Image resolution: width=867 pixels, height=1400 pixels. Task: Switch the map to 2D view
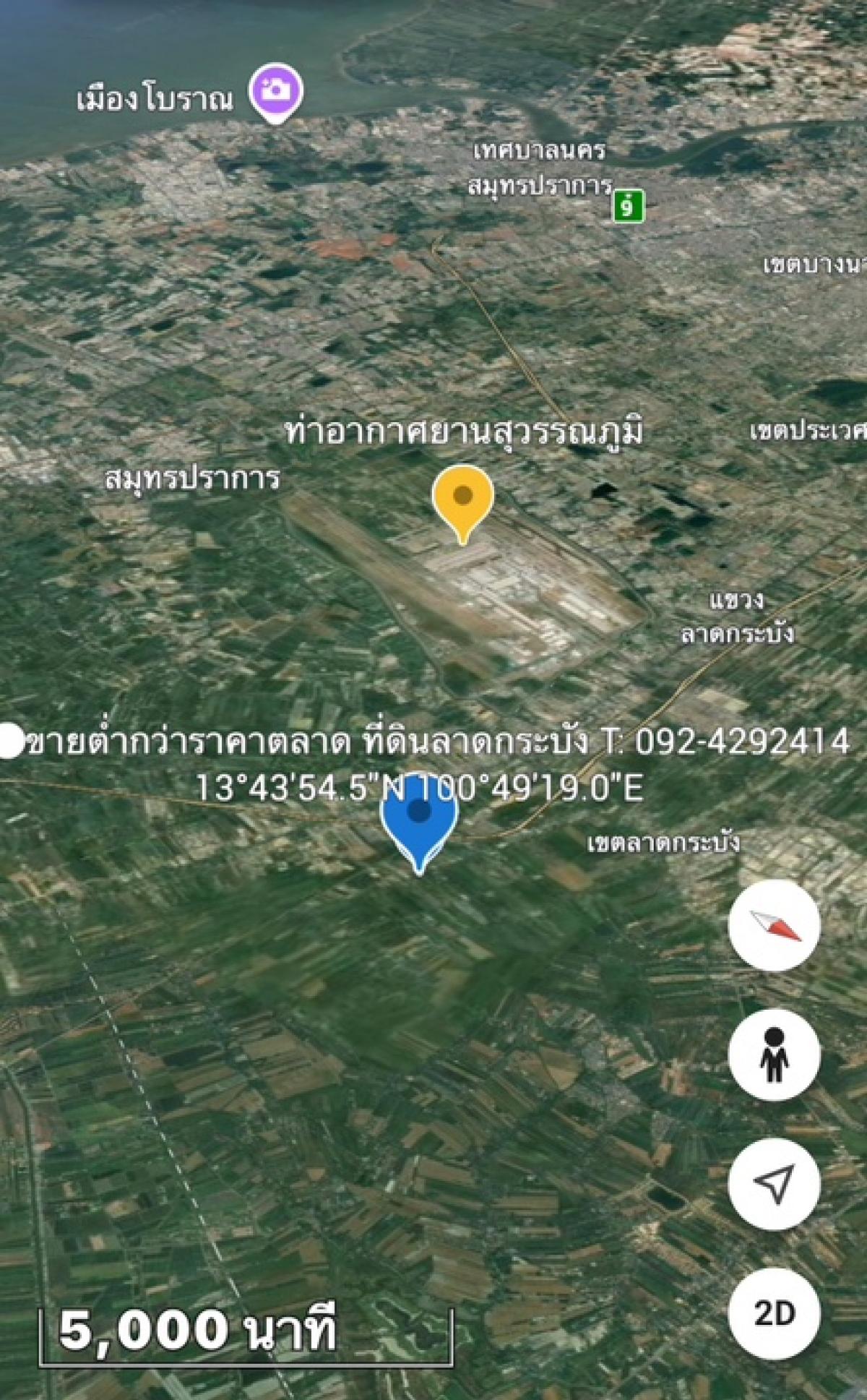coord(774,1313)
